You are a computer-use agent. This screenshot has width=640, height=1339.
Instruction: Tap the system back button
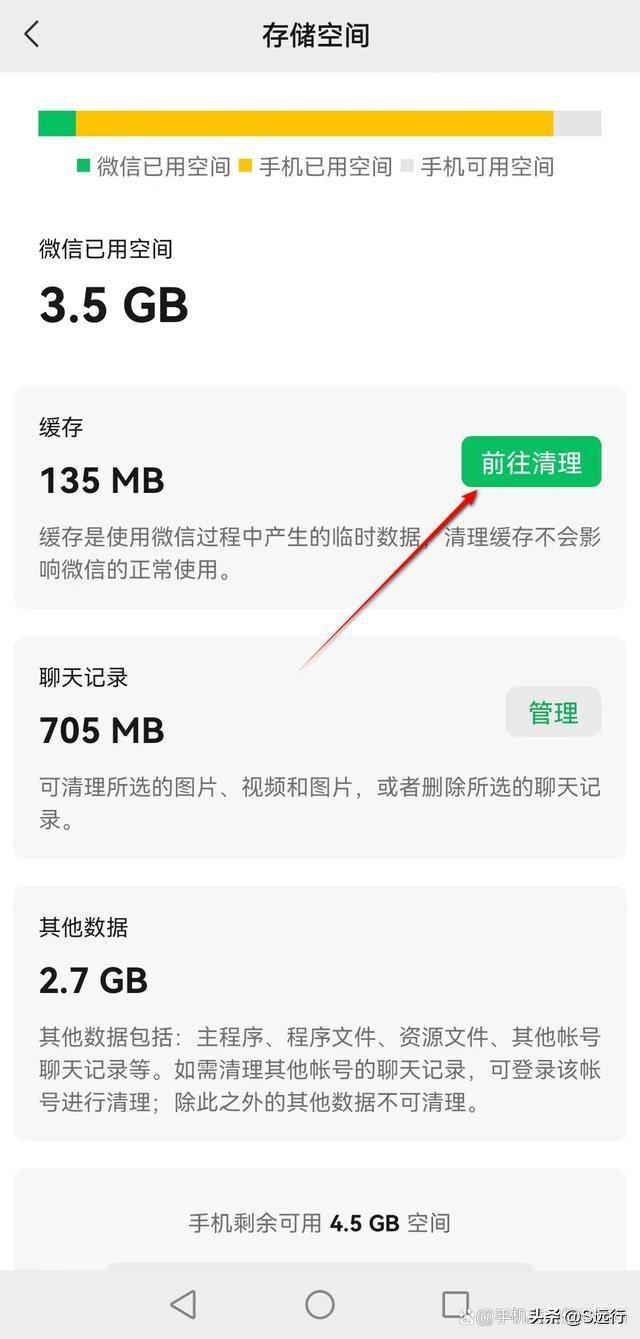click(x=183, y=1304)
